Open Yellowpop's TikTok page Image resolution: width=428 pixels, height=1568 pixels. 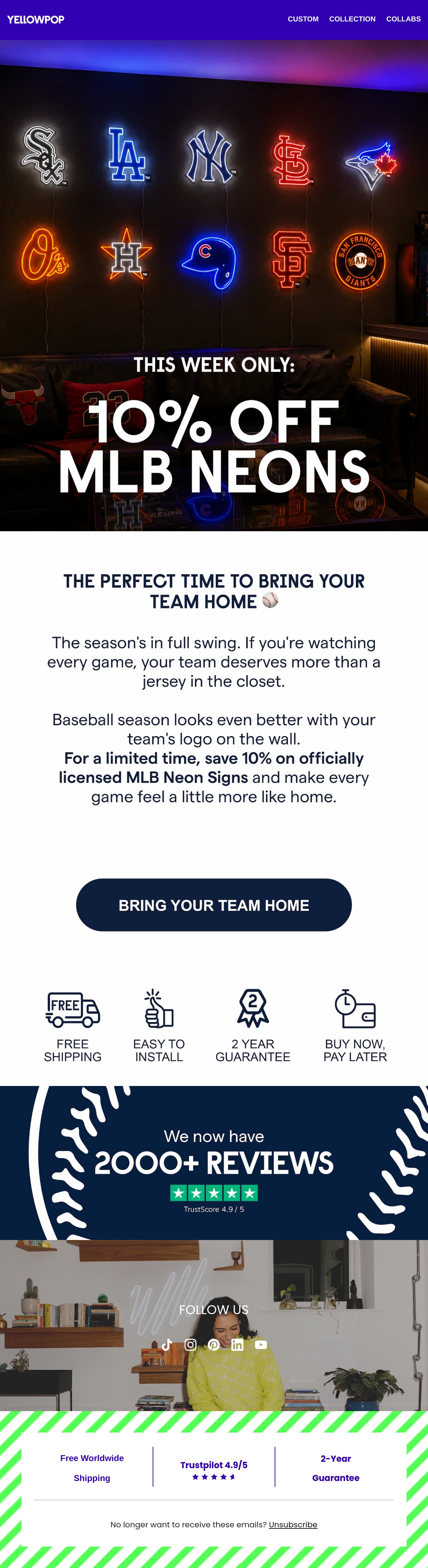pos(167,1344)
